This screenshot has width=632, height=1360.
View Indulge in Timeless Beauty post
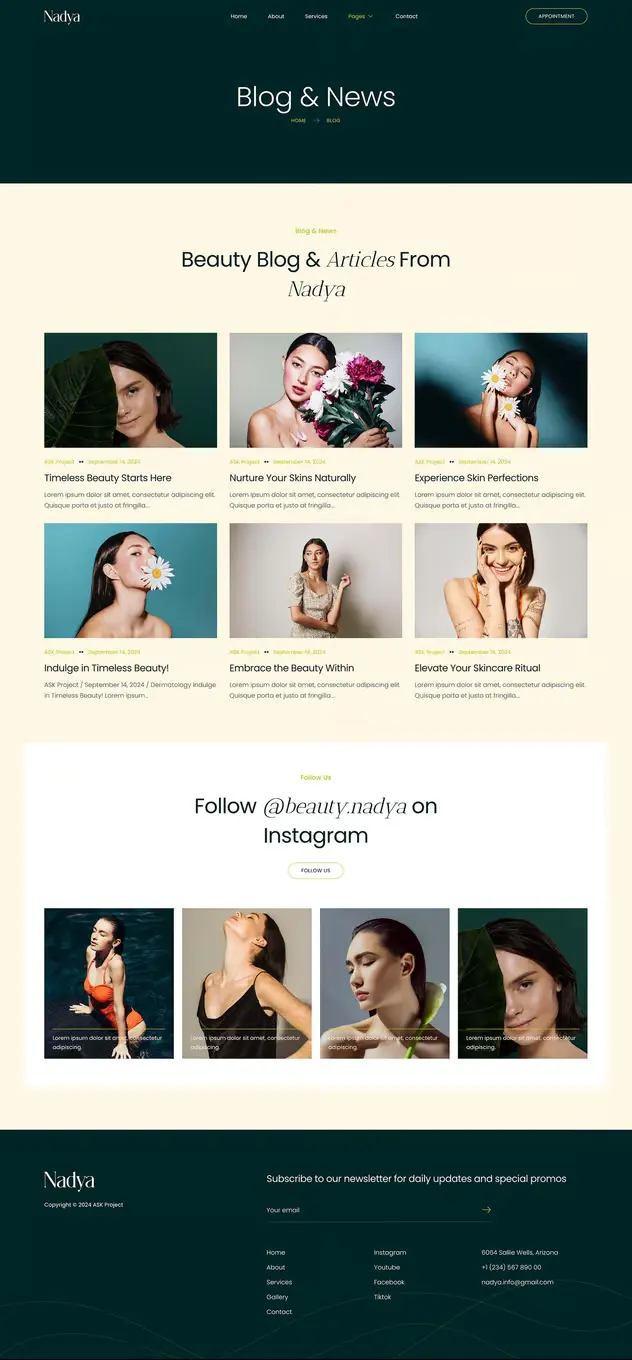coord(106,668)
